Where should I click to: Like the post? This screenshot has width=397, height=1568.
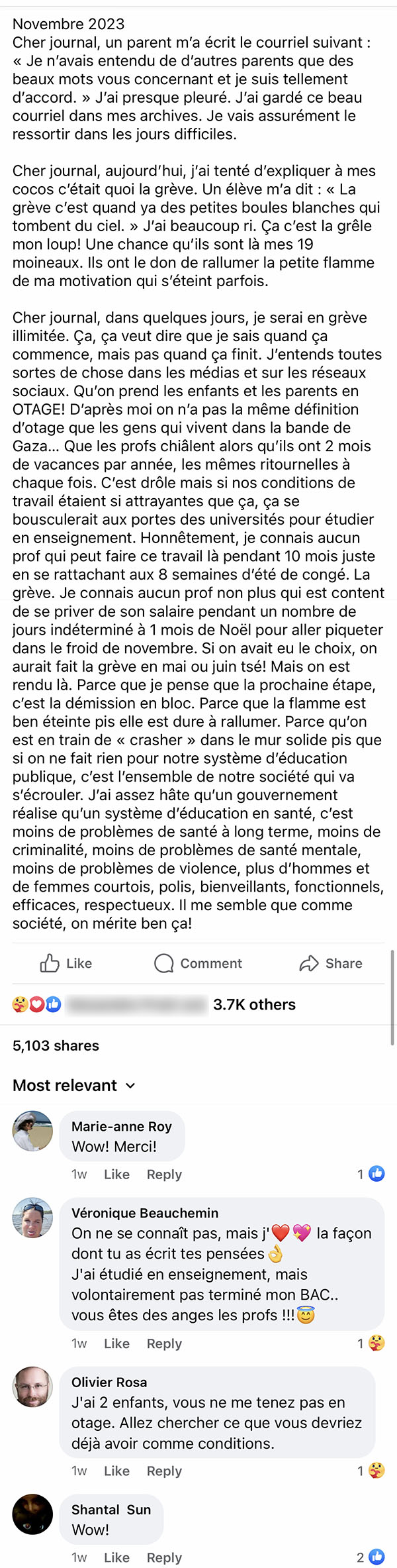[66, 963]
